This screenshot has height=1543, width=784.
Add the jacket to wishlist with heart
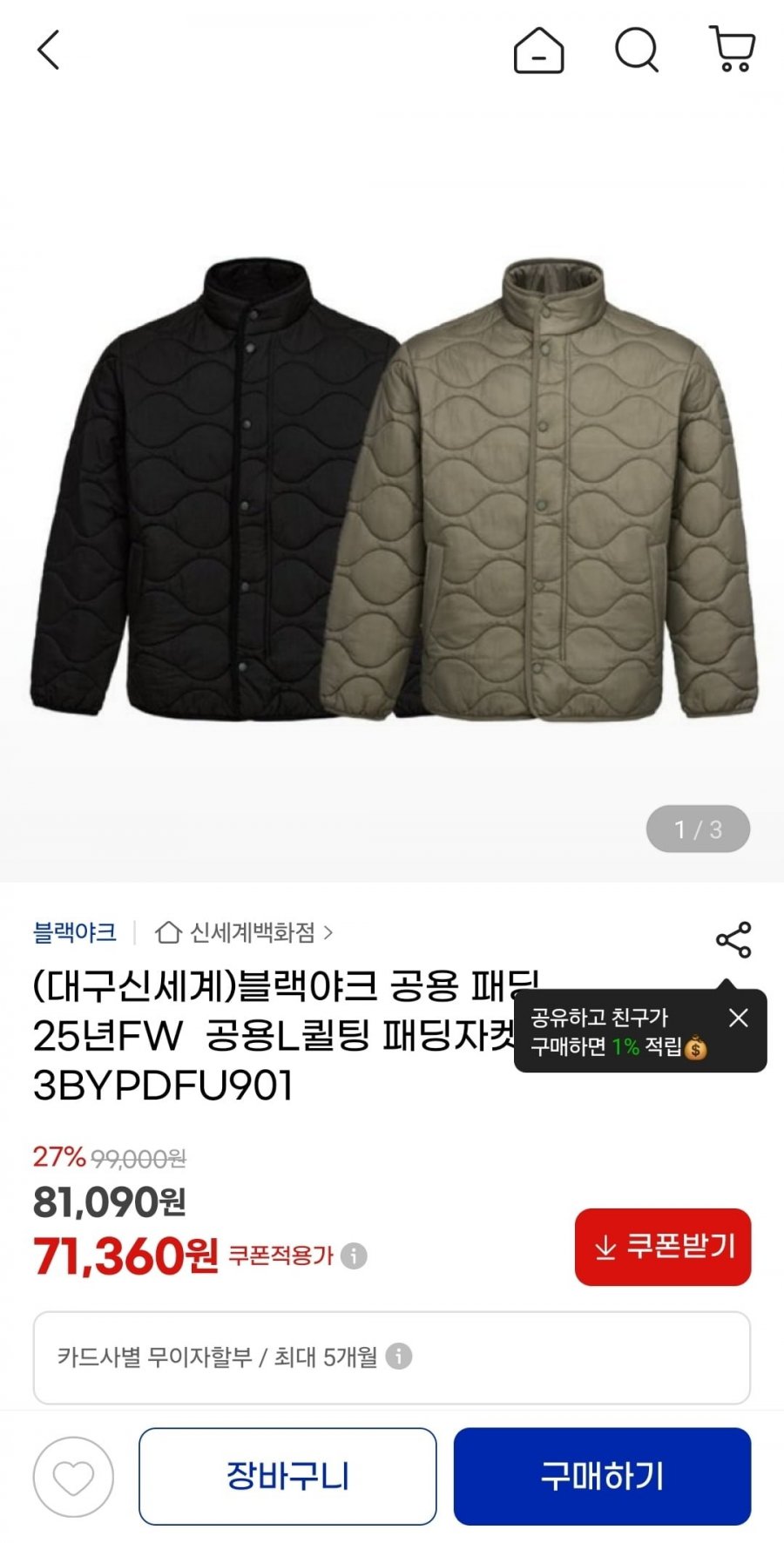pos(73,1477)
